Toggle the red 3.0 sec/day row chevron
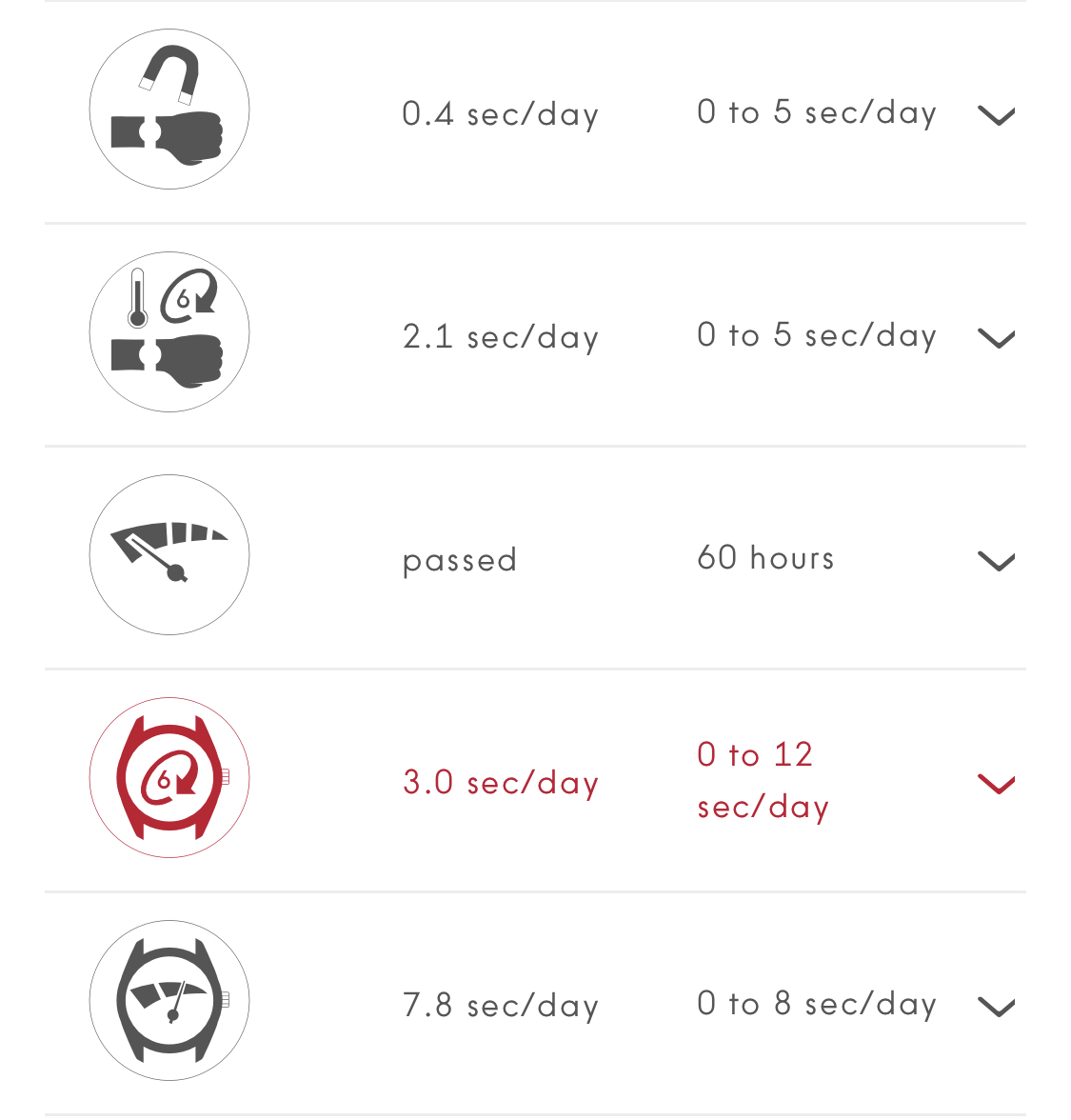This screenshot has height=1120, width=1071. click(996, 784)
